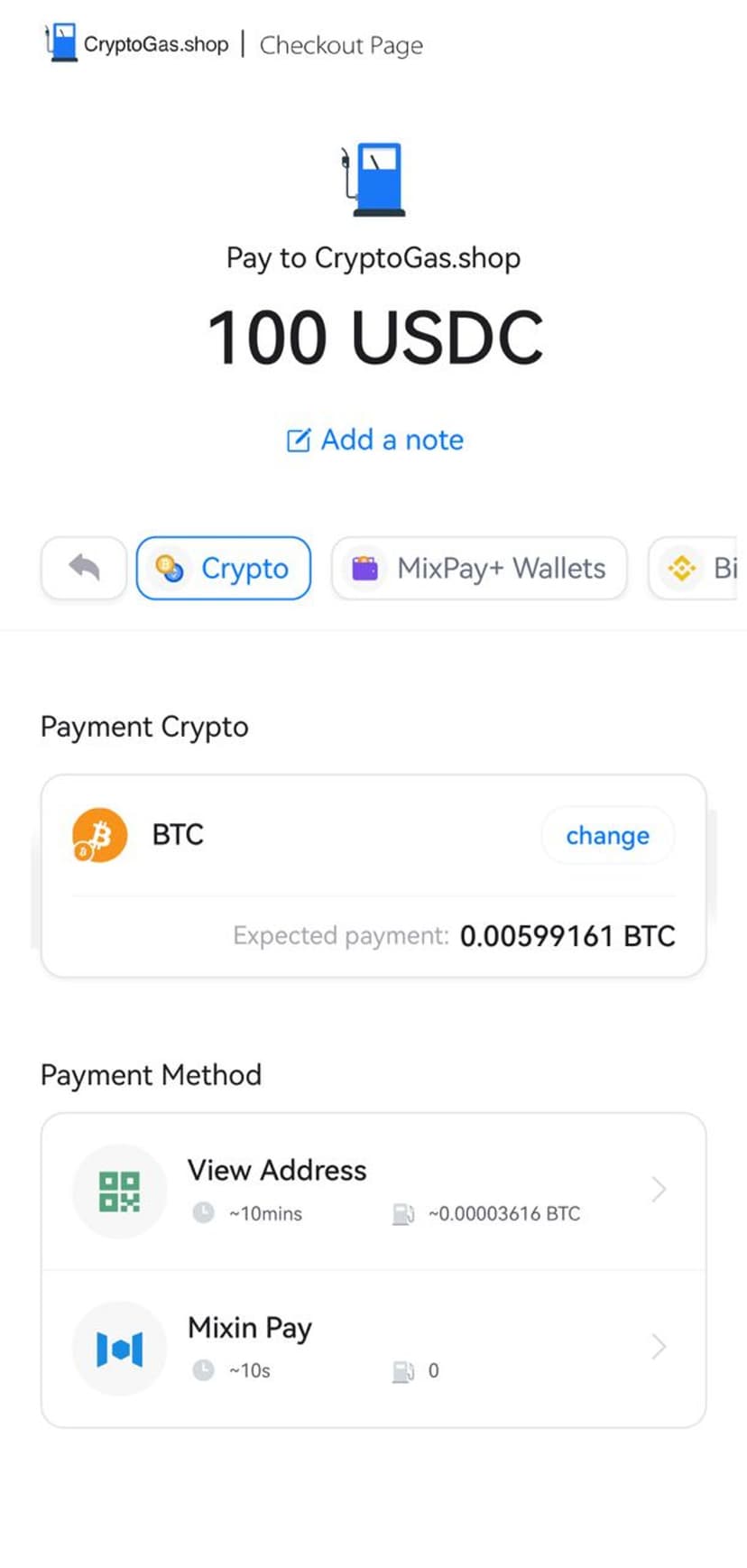Select the Crypto payment tab
The width and height of the screenshot is (747, 1568).
click(224, 568)
